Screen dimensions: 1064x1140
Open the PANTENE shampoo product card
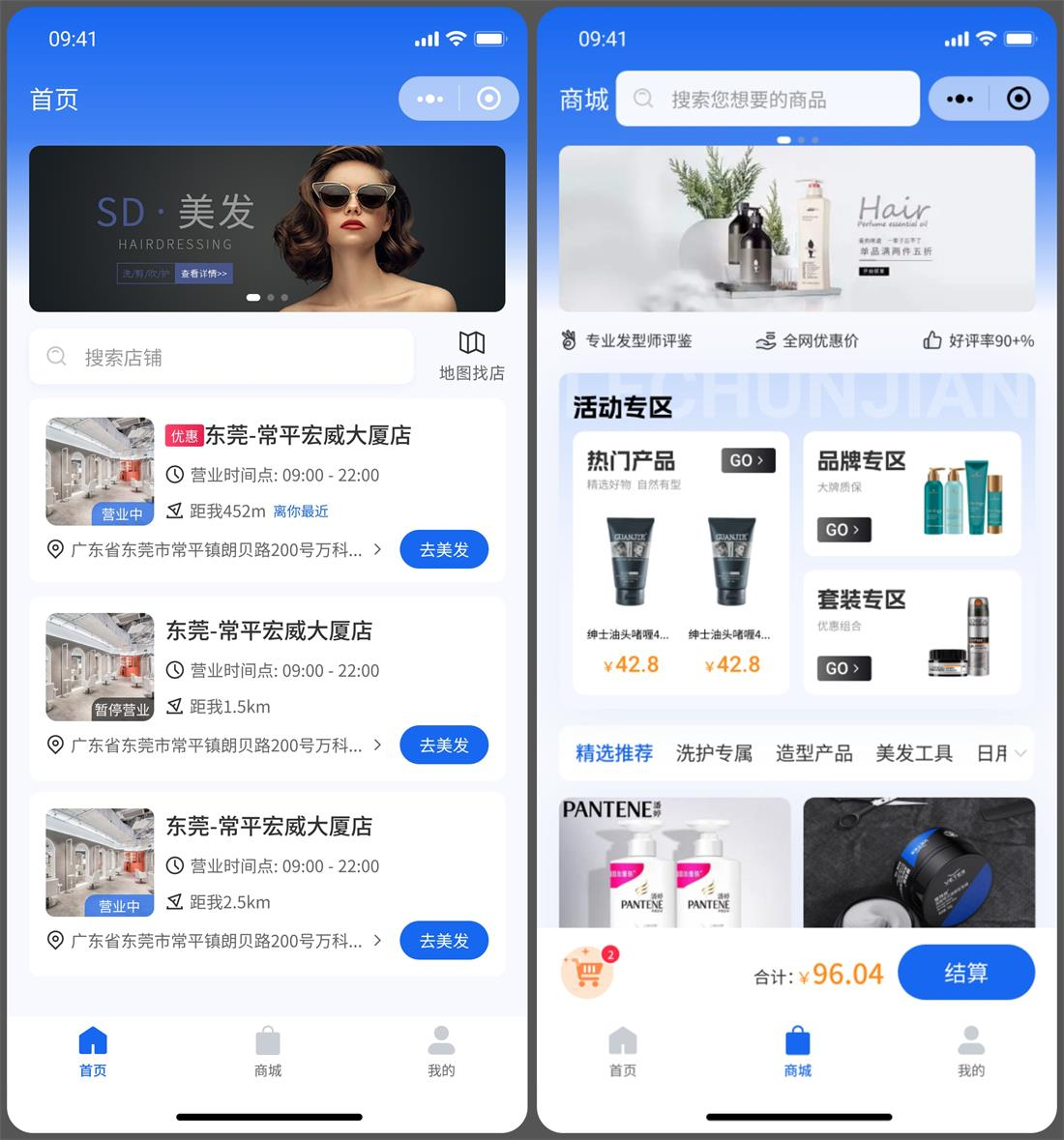click(x=674, y=862)
